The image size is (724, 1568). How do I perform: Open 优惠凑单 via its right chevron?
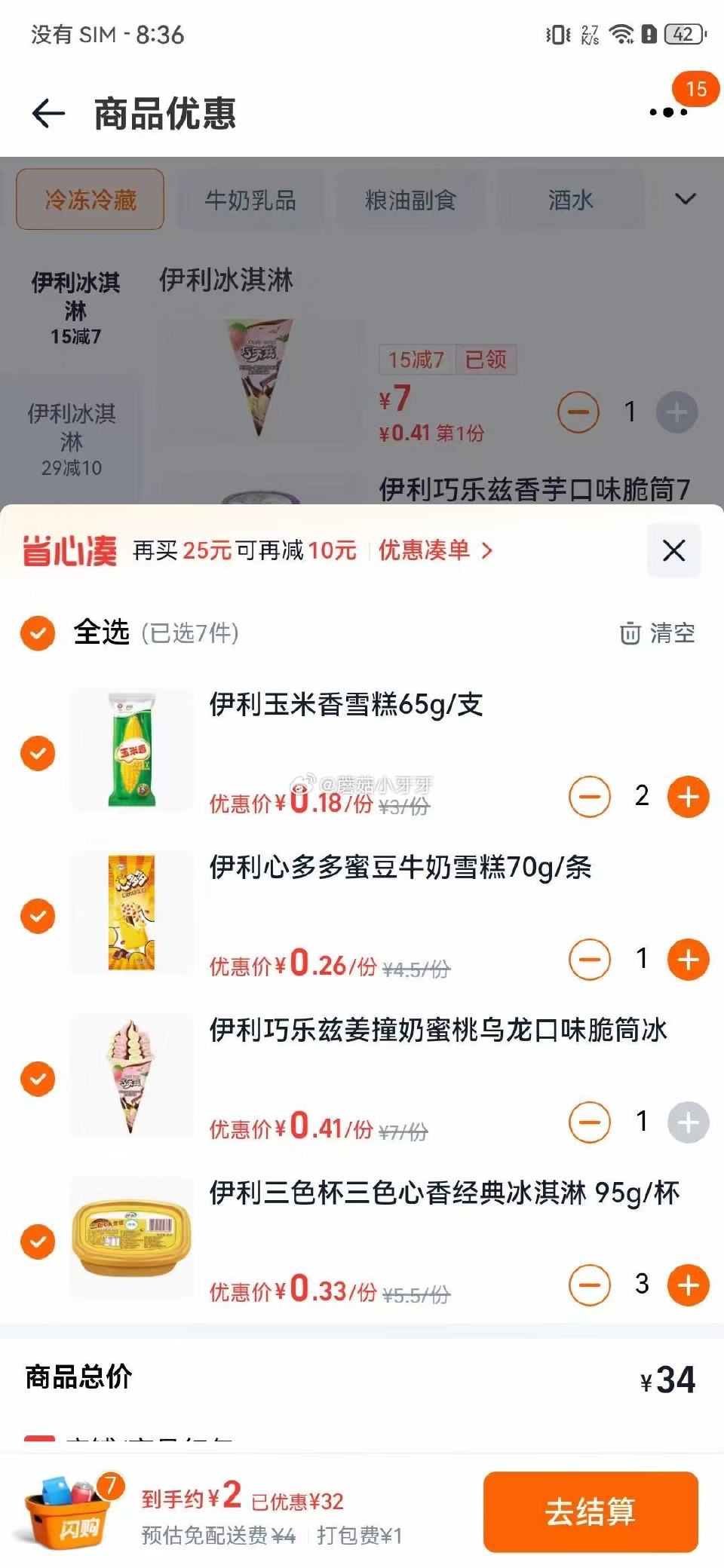(487, 551)
